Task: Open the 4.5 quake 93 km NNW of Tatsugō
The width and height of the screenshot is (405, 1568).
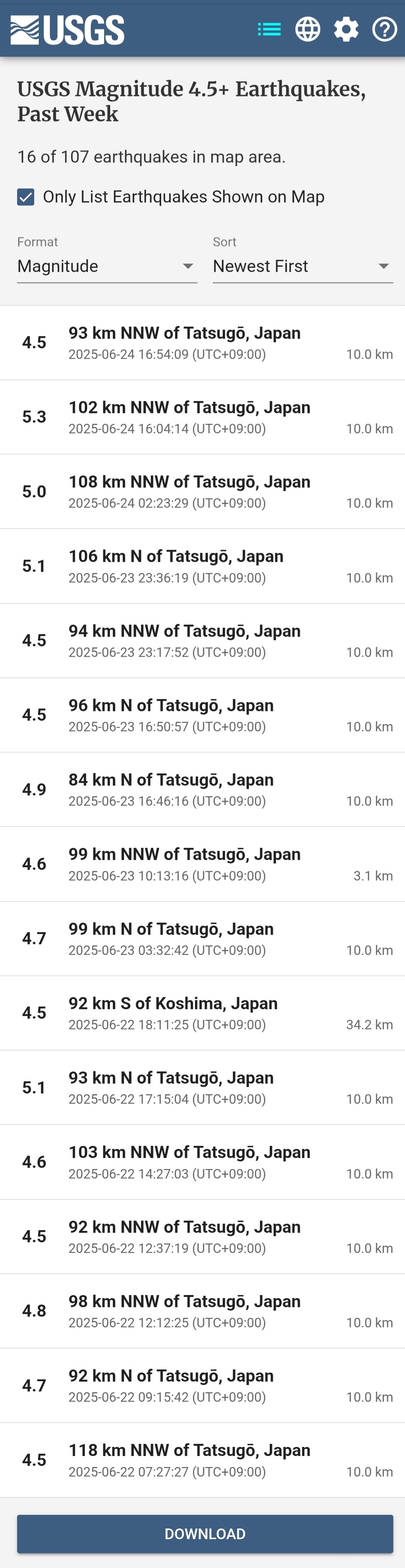Action: pos(202,343)
